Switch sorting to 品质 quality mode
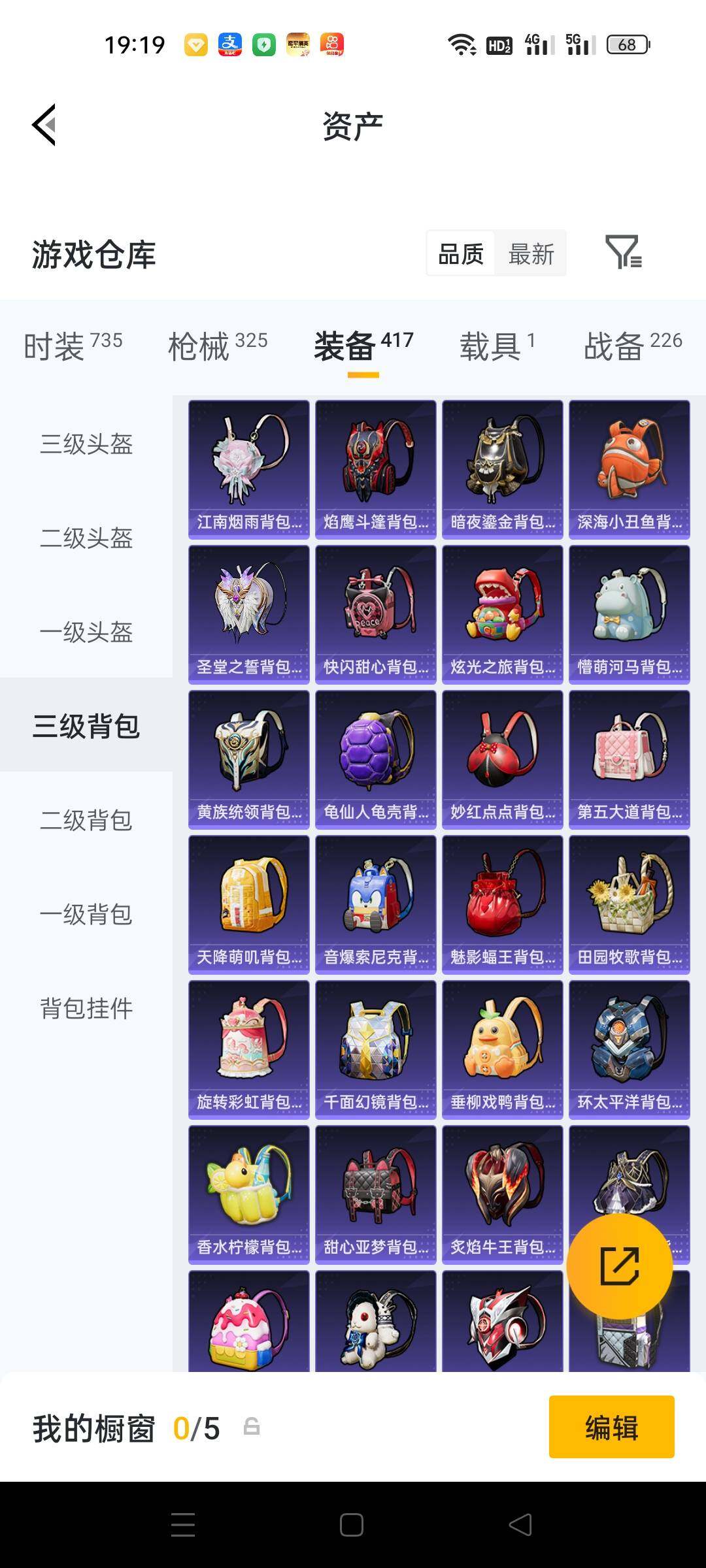706x1568 pixels. click(460, 253)
